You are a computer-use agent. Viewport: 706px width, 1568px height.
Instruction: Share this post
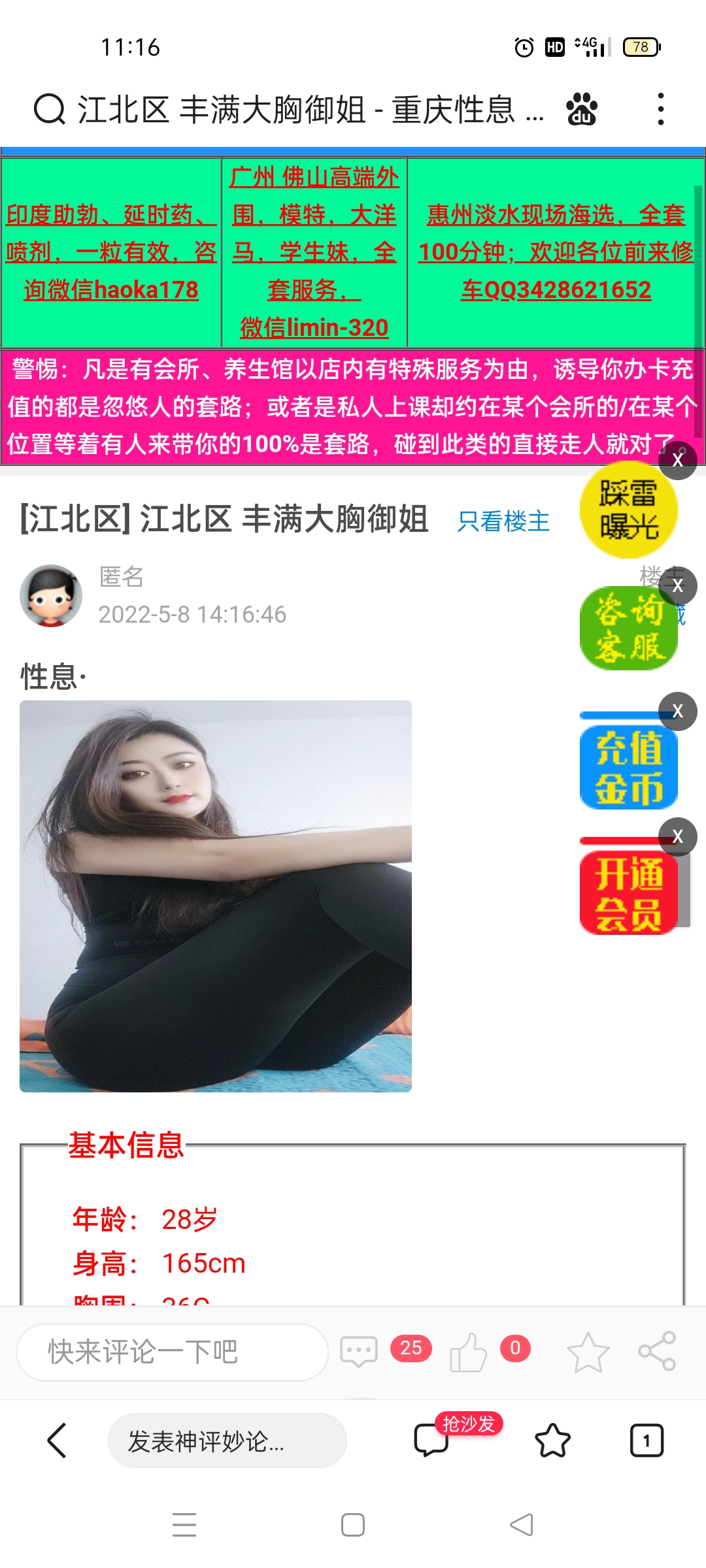[657, 1351]
